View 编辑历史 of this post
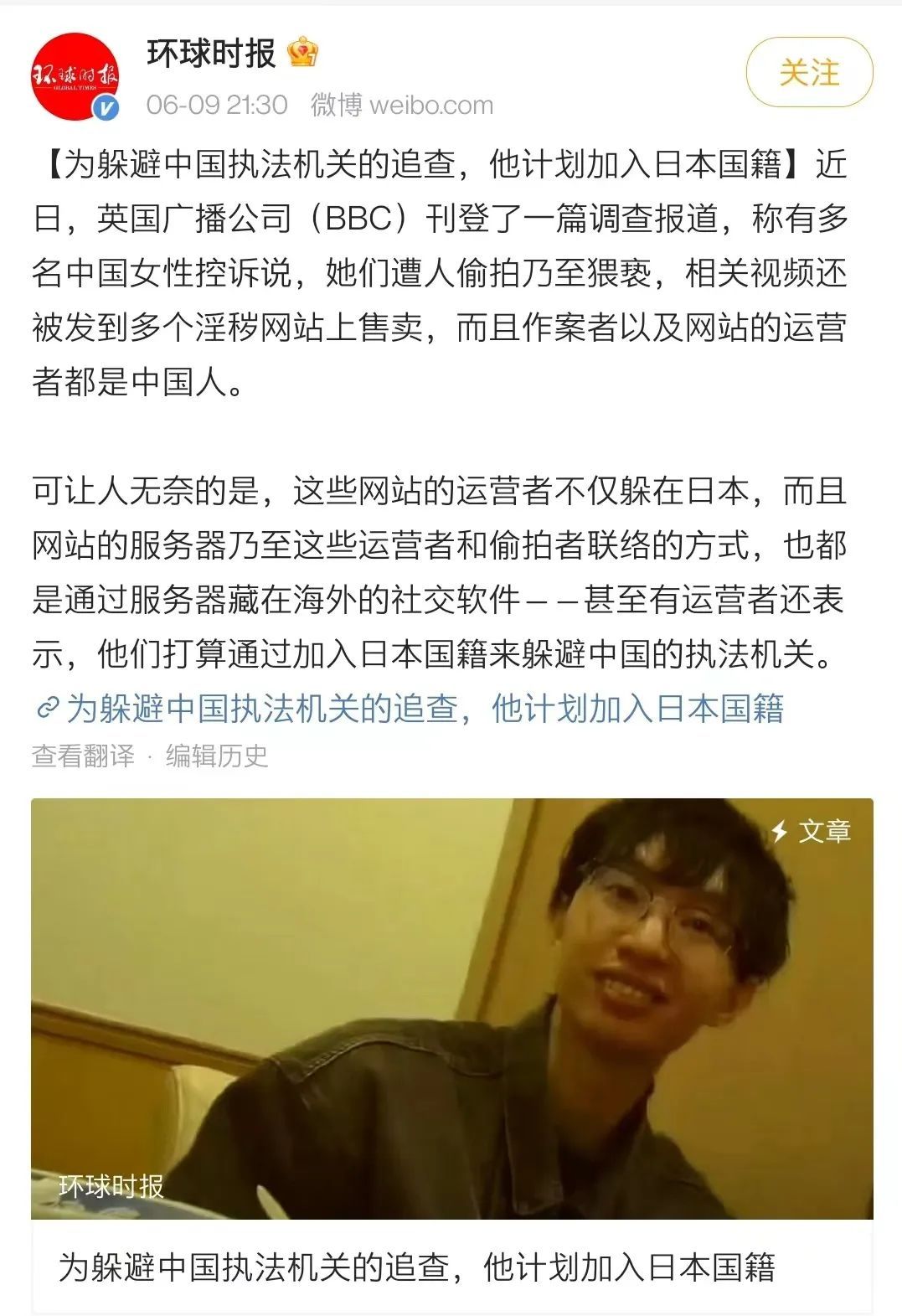 [x=216, y=756]
